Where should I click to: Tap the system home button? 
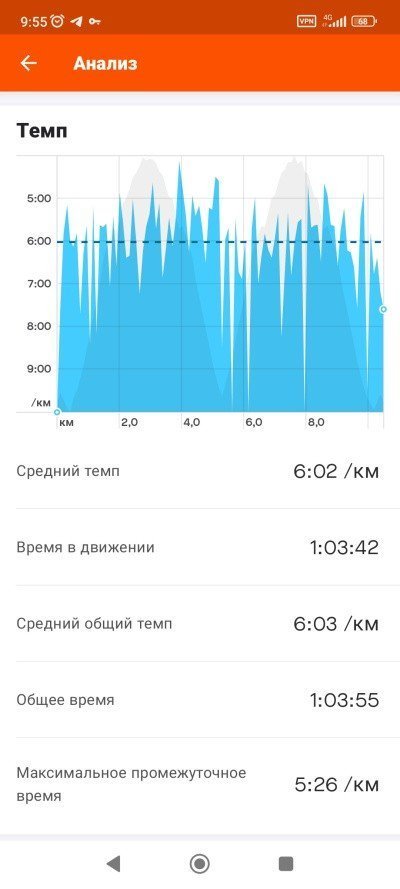(199, 863)
